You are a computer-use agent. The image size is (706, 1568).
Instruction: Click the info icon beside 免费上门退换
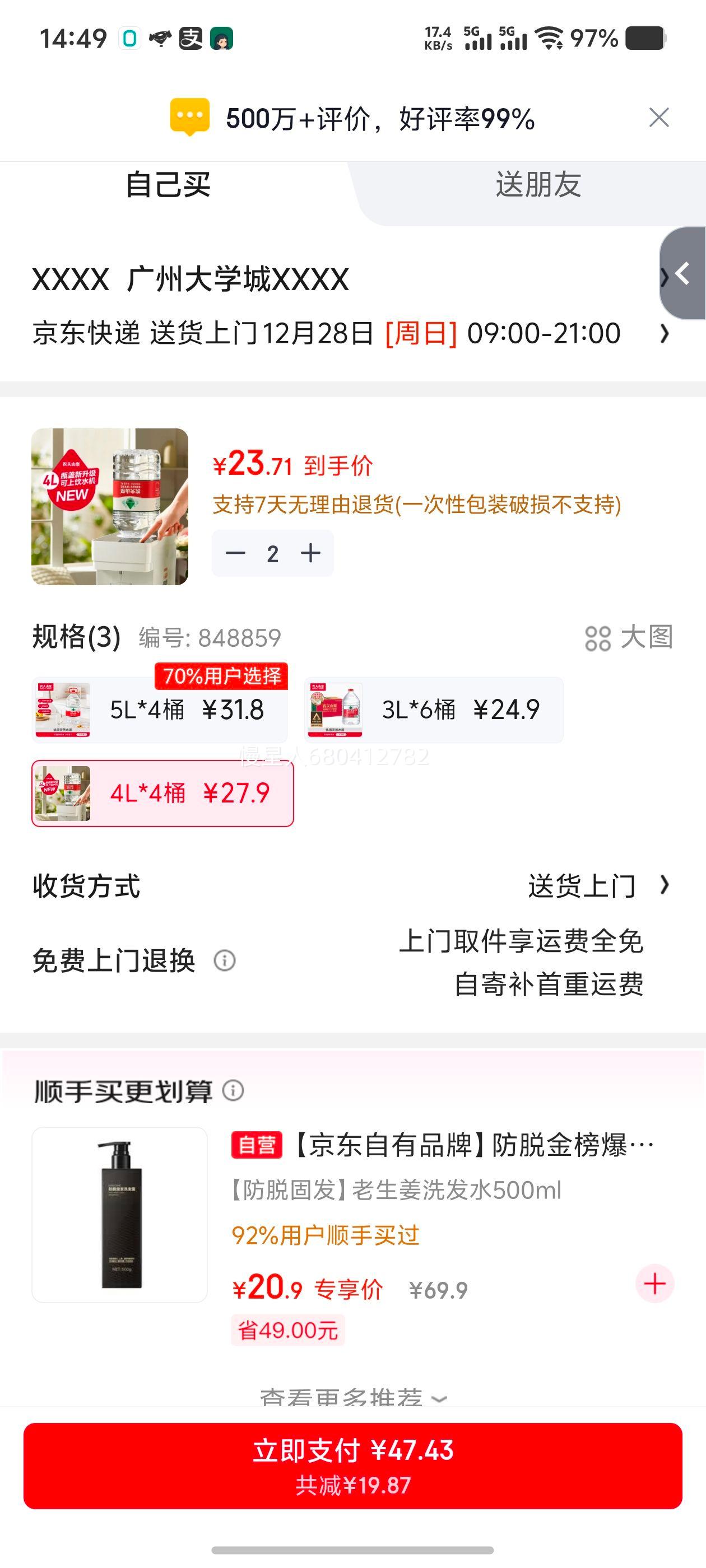pos(225,960)
